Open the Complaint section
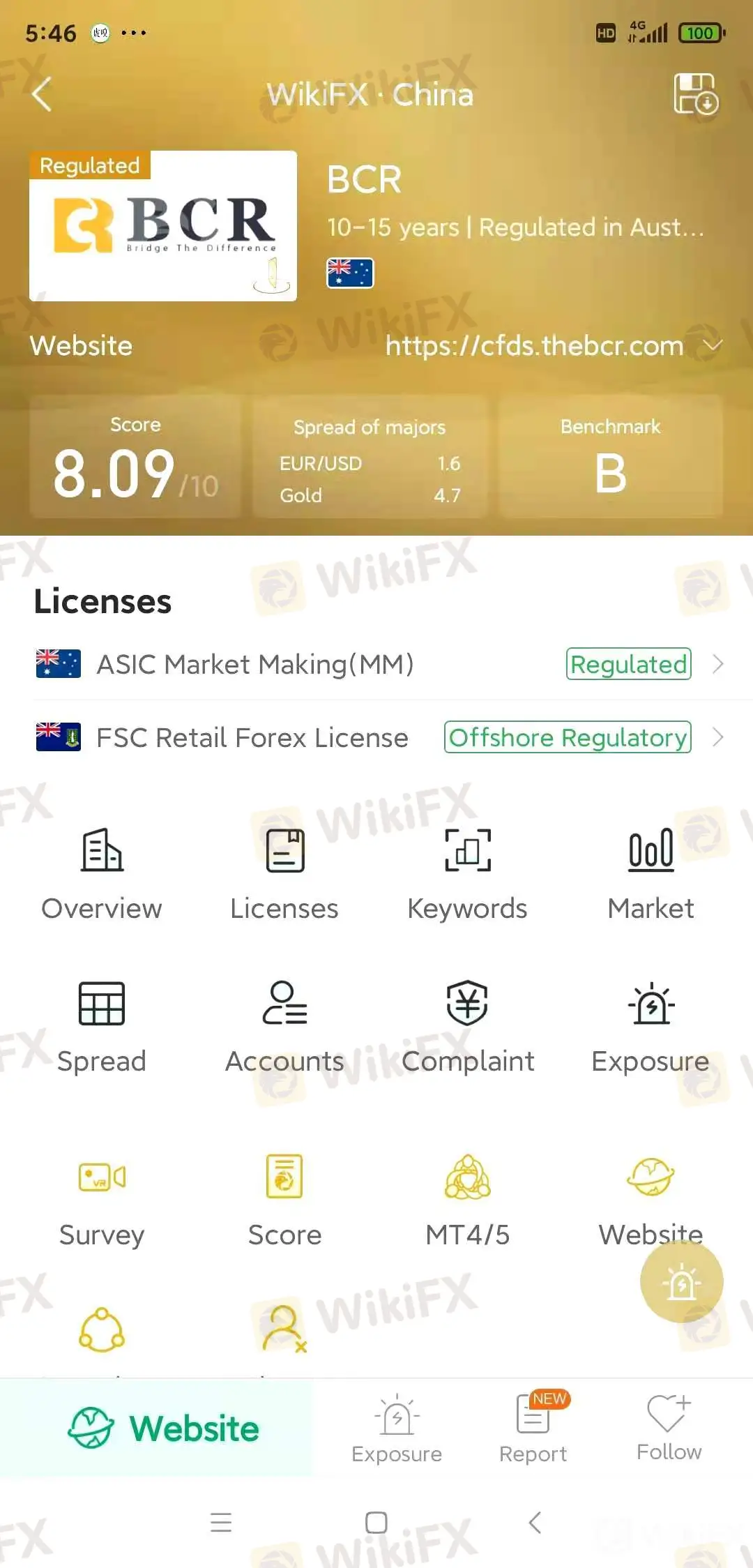 coord(467,1027)
